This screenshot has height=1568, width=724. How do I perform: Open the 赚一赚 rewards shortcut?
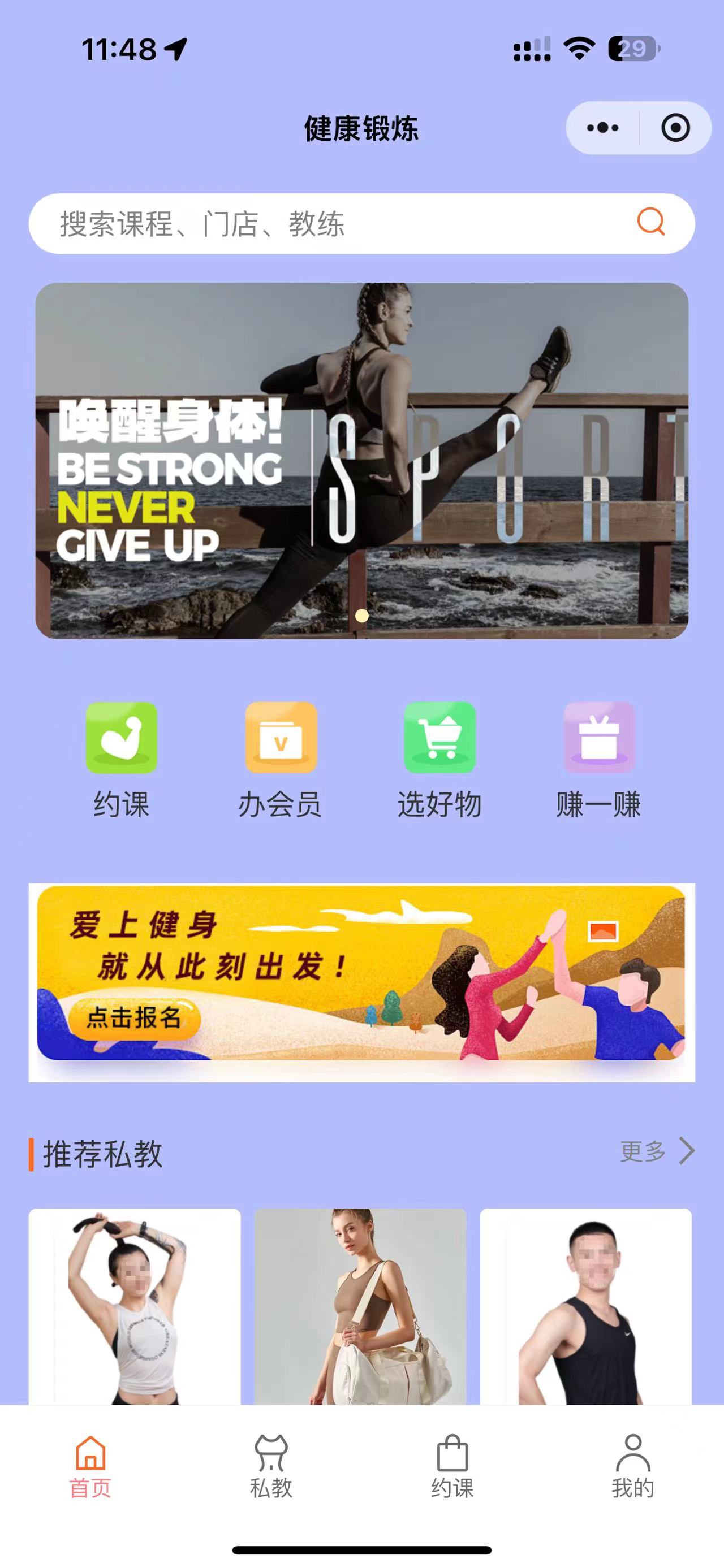point(598,760)
